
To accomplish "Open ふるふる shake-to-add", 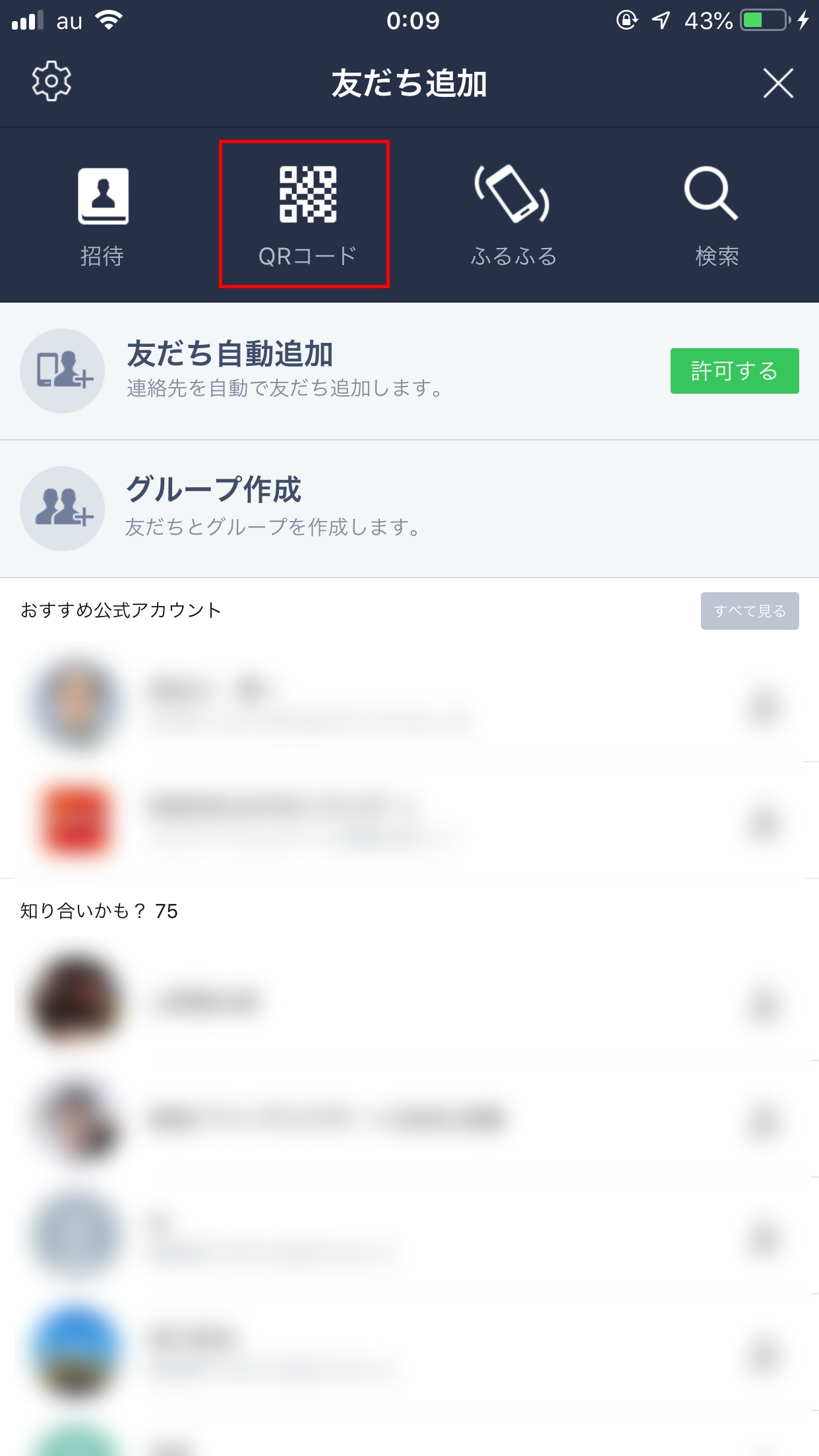I will pyautogui.click(x=513, y=216).
